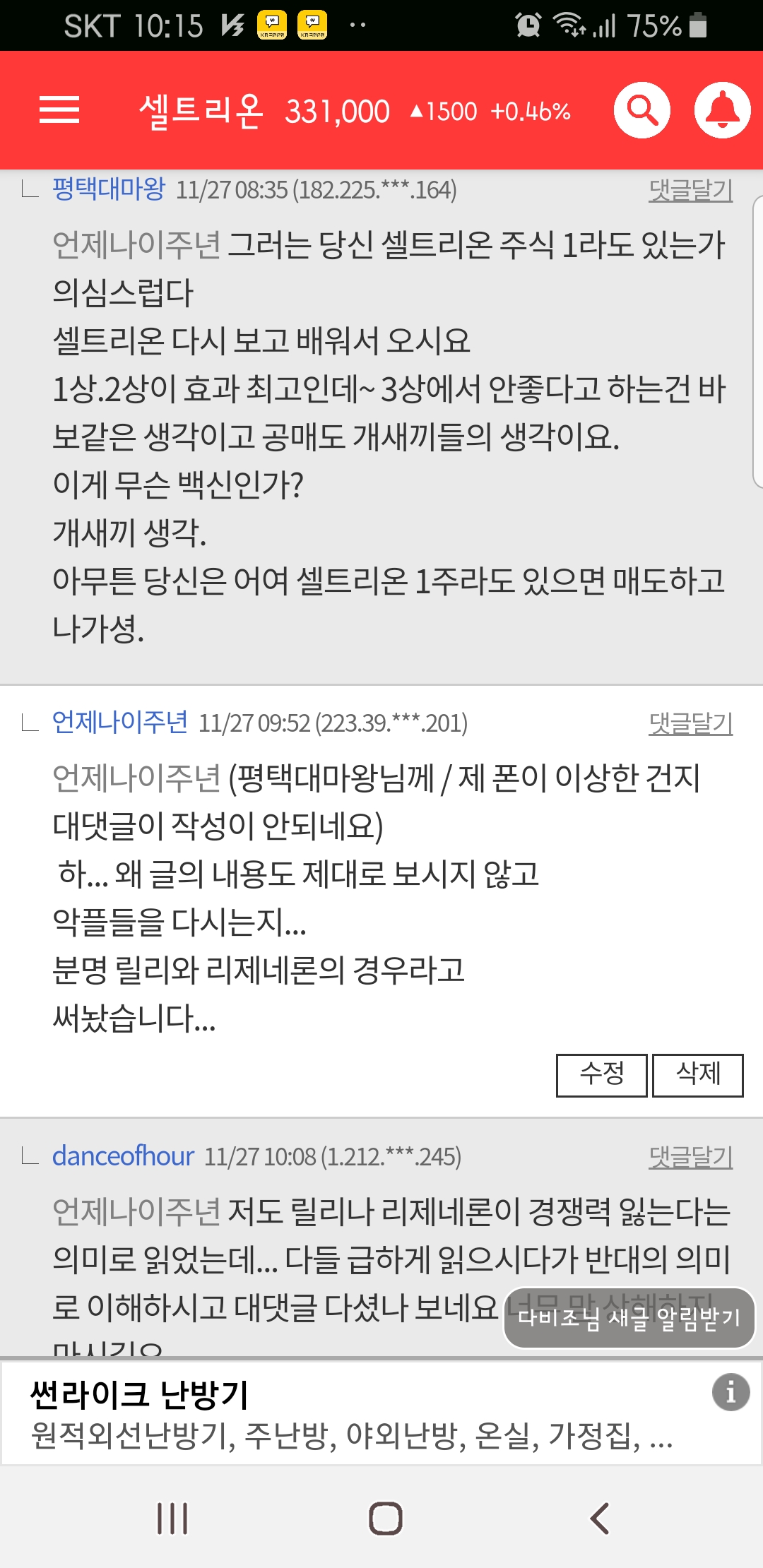Image resolution: width=763 pixels, height=1568 pixels.
Task: Open 언제나이주년's username link
Action: (119, 723)
